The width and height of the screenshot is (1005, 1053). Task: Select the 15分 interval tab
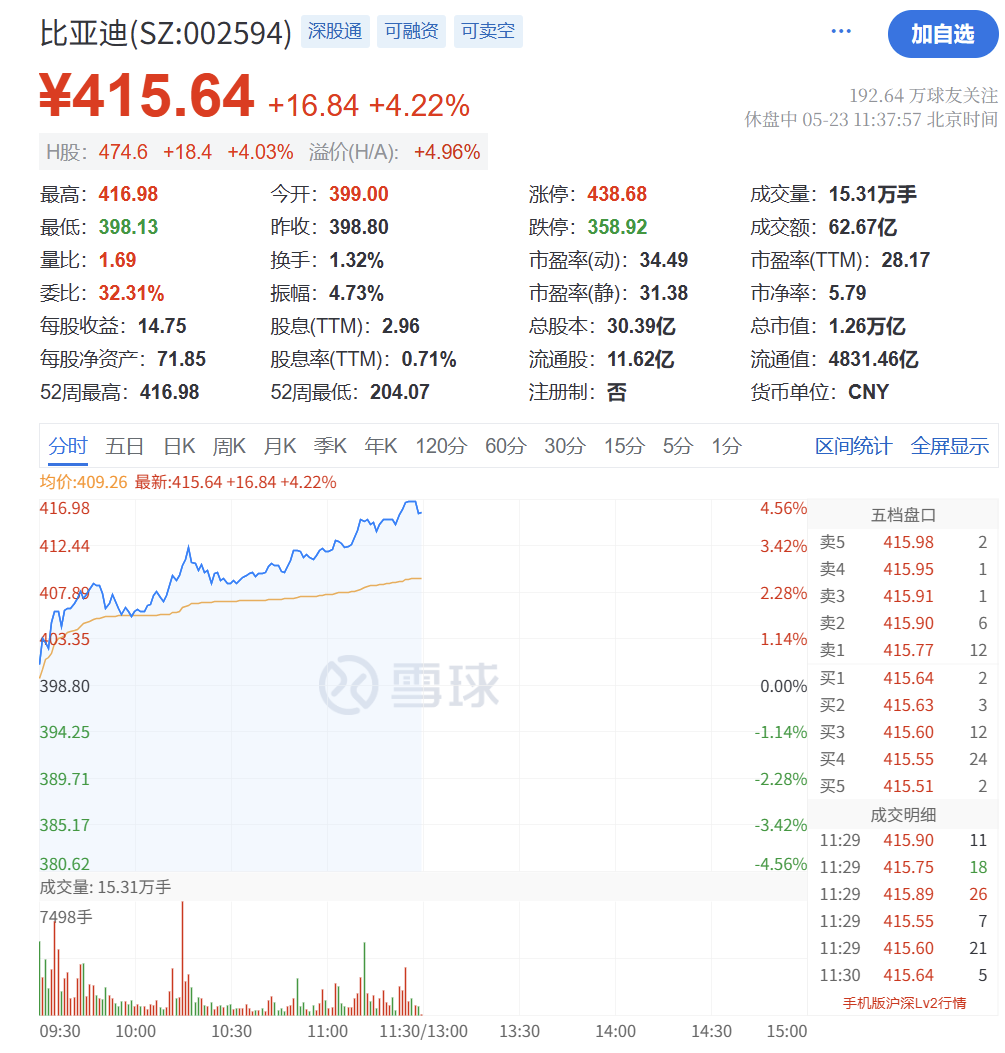click(x=623, y=446)
